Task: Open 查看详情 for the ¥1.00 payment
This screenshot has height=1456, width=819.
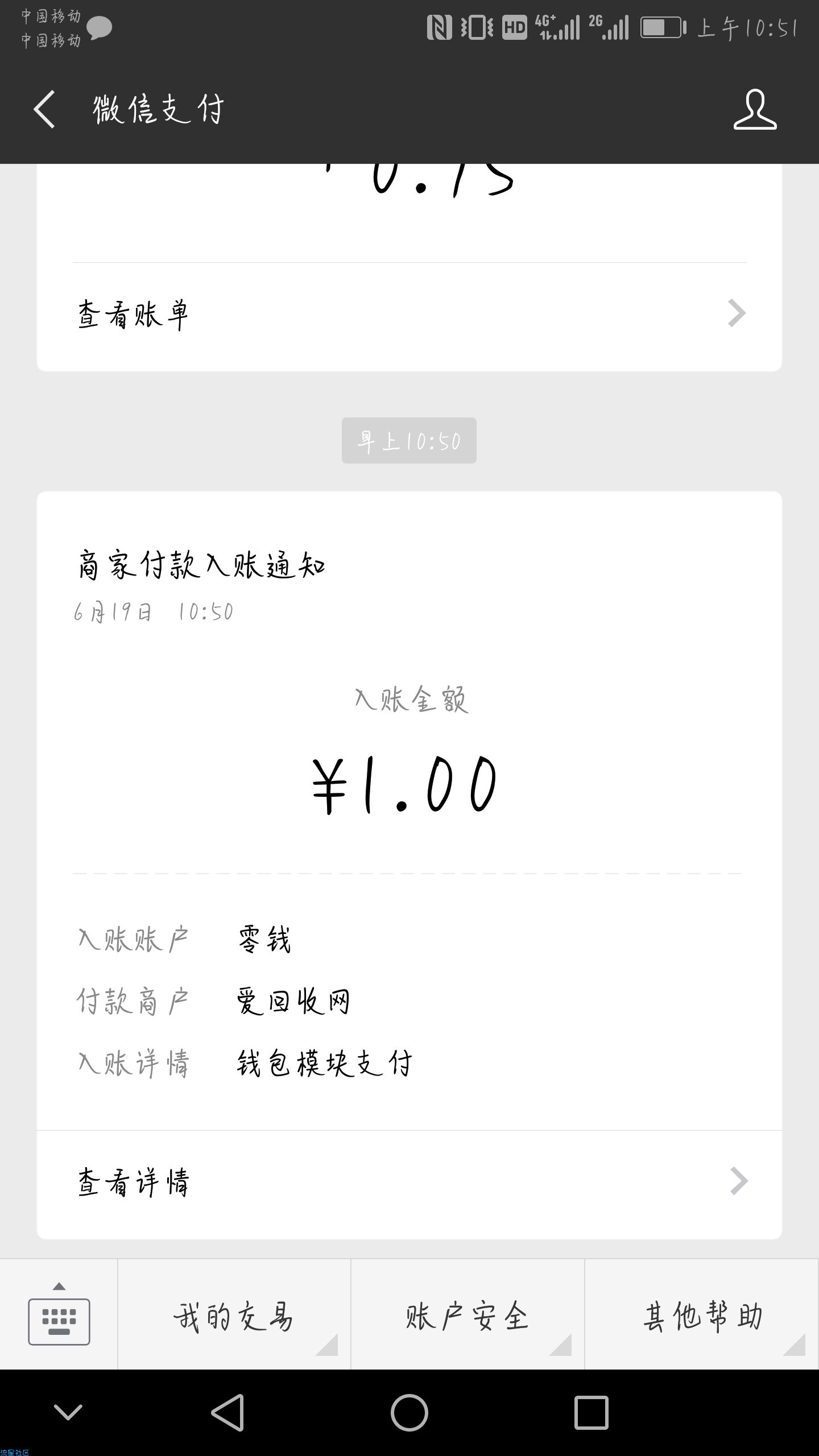Action: pyautogui.click(x=409, y=1182)
